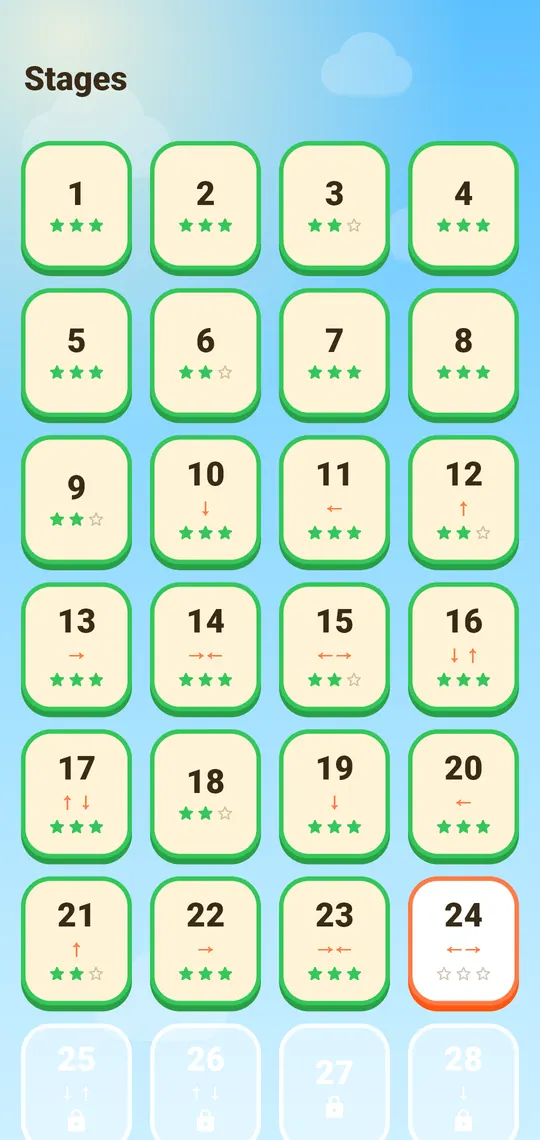Play stage 4
This screenshot has height=1140, width=540.
coord(464,208)
